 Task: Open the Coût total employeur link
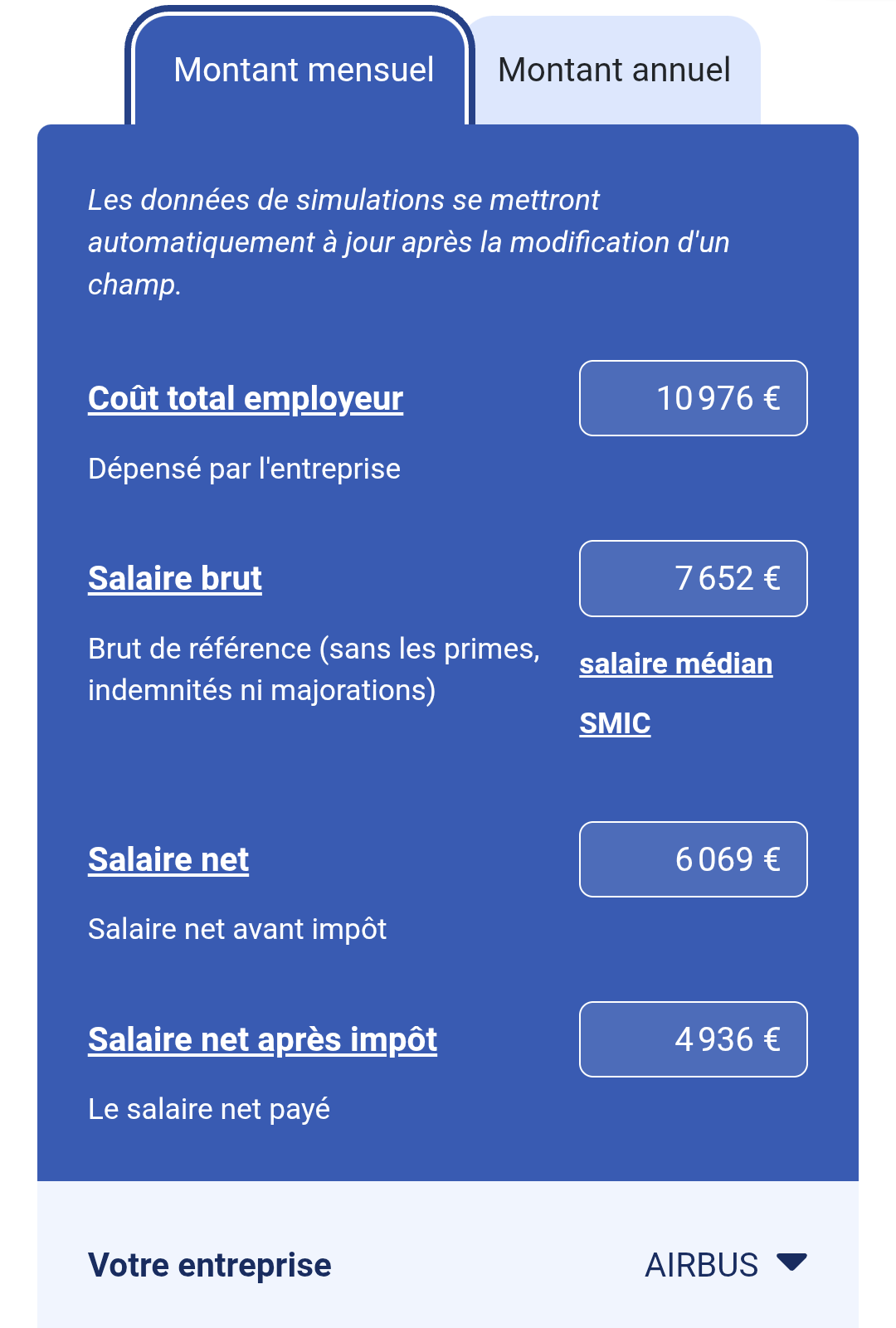coord(246,398)
